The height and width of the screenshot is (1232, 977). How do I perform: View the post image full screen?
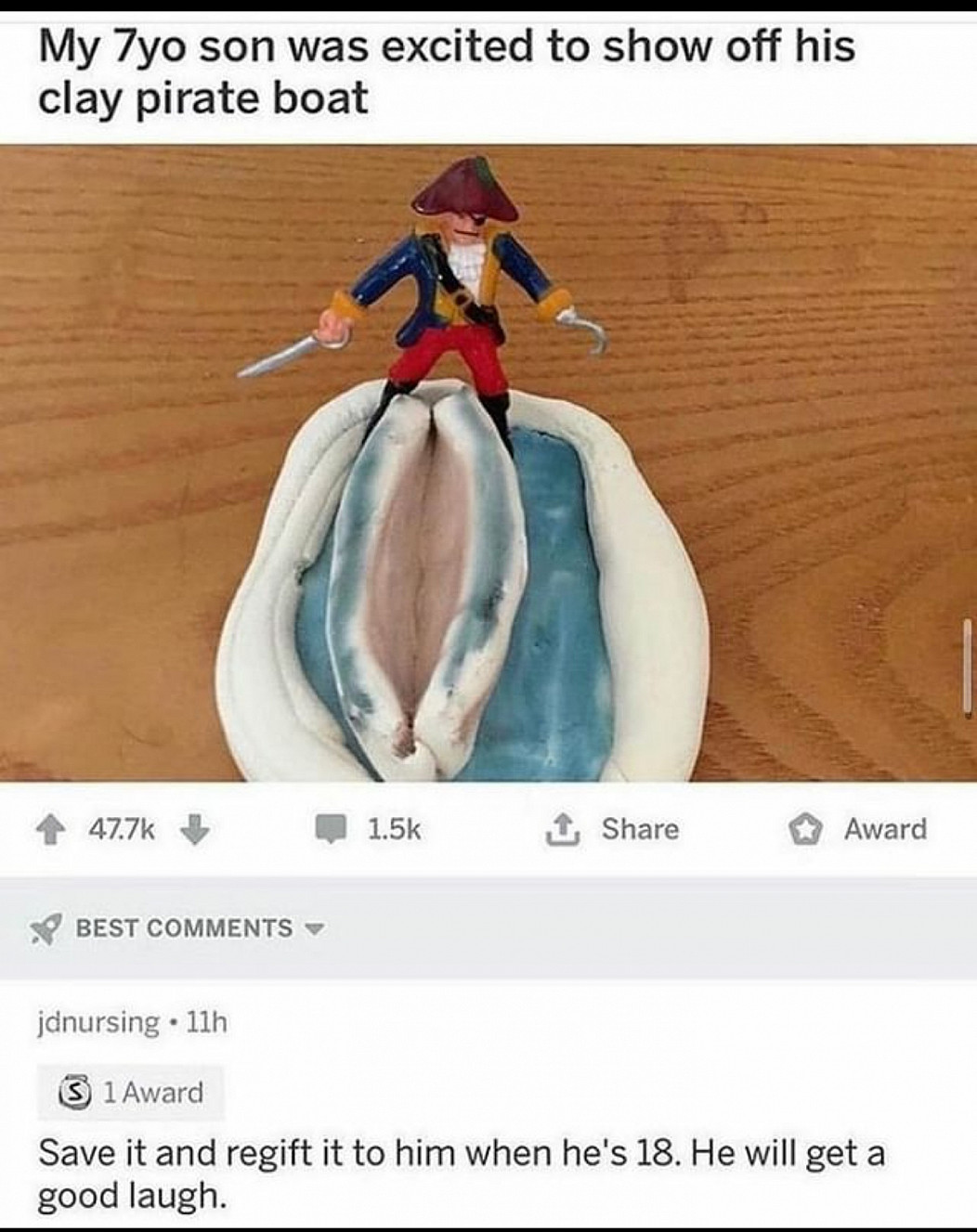(x=488, y=464)
